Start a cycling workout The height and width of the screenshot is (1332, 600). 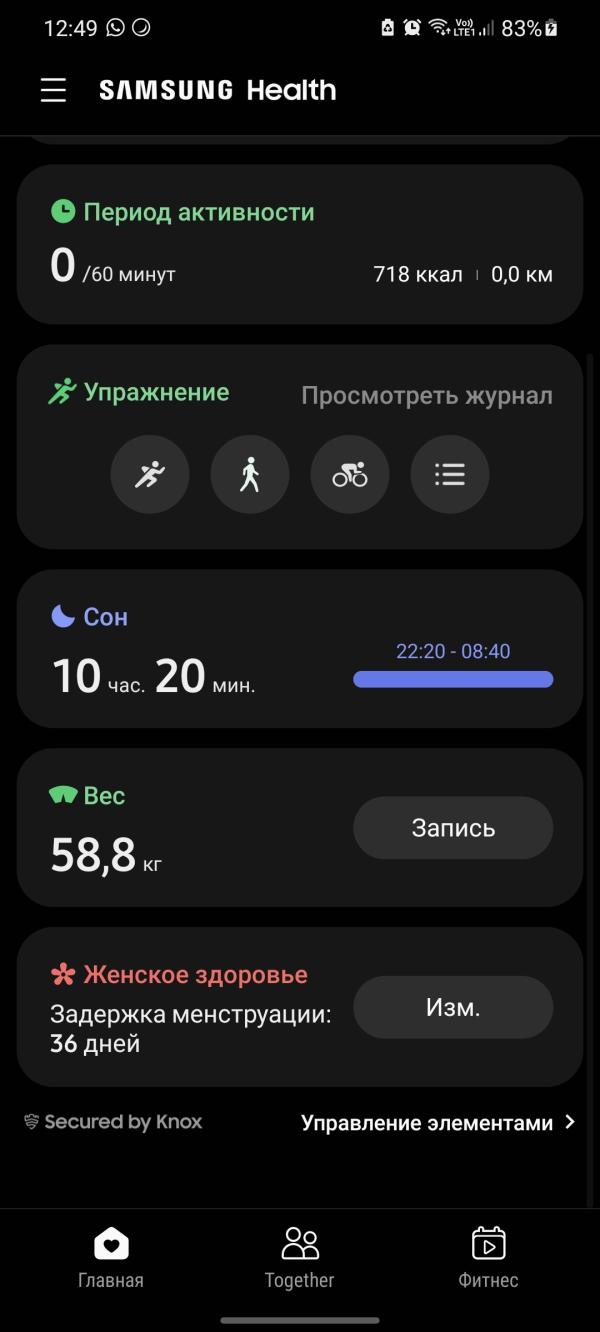click(x=350, y=474)
